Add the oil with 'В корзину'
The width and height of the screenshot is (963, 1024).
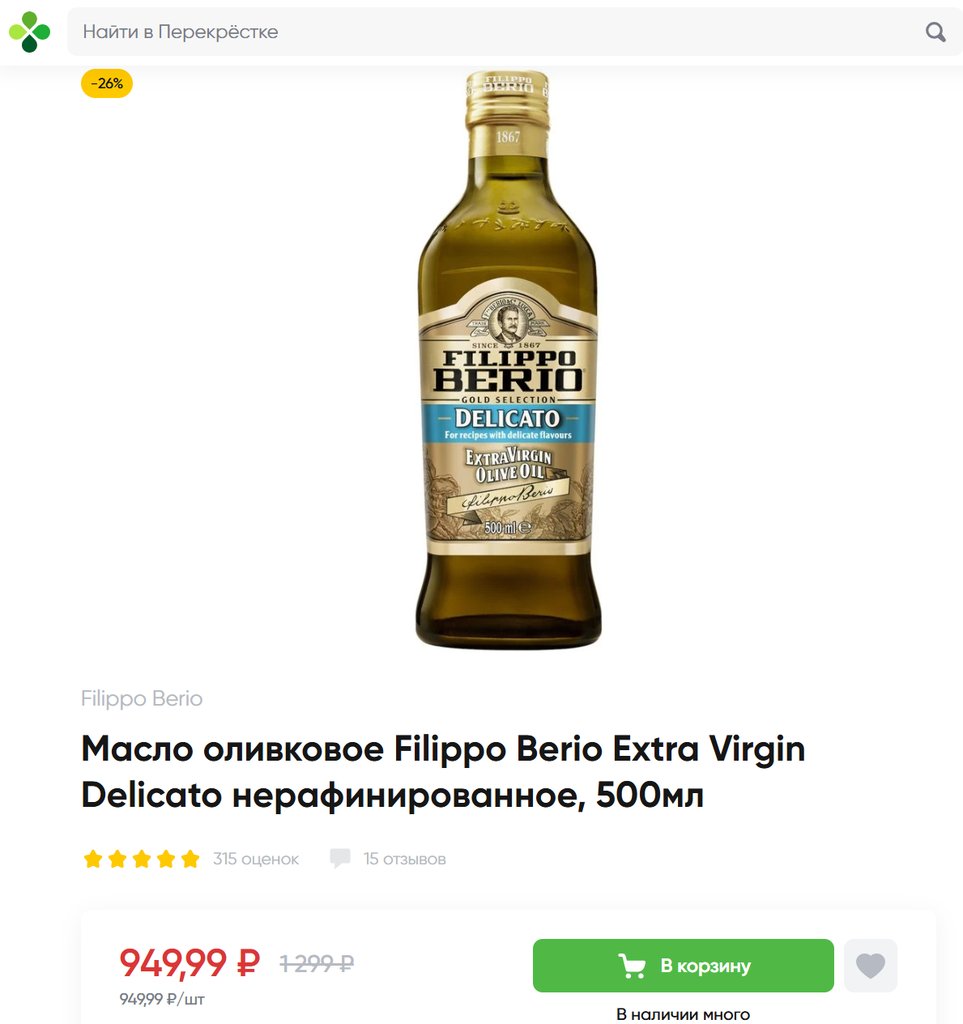click(x=683, y=966)
